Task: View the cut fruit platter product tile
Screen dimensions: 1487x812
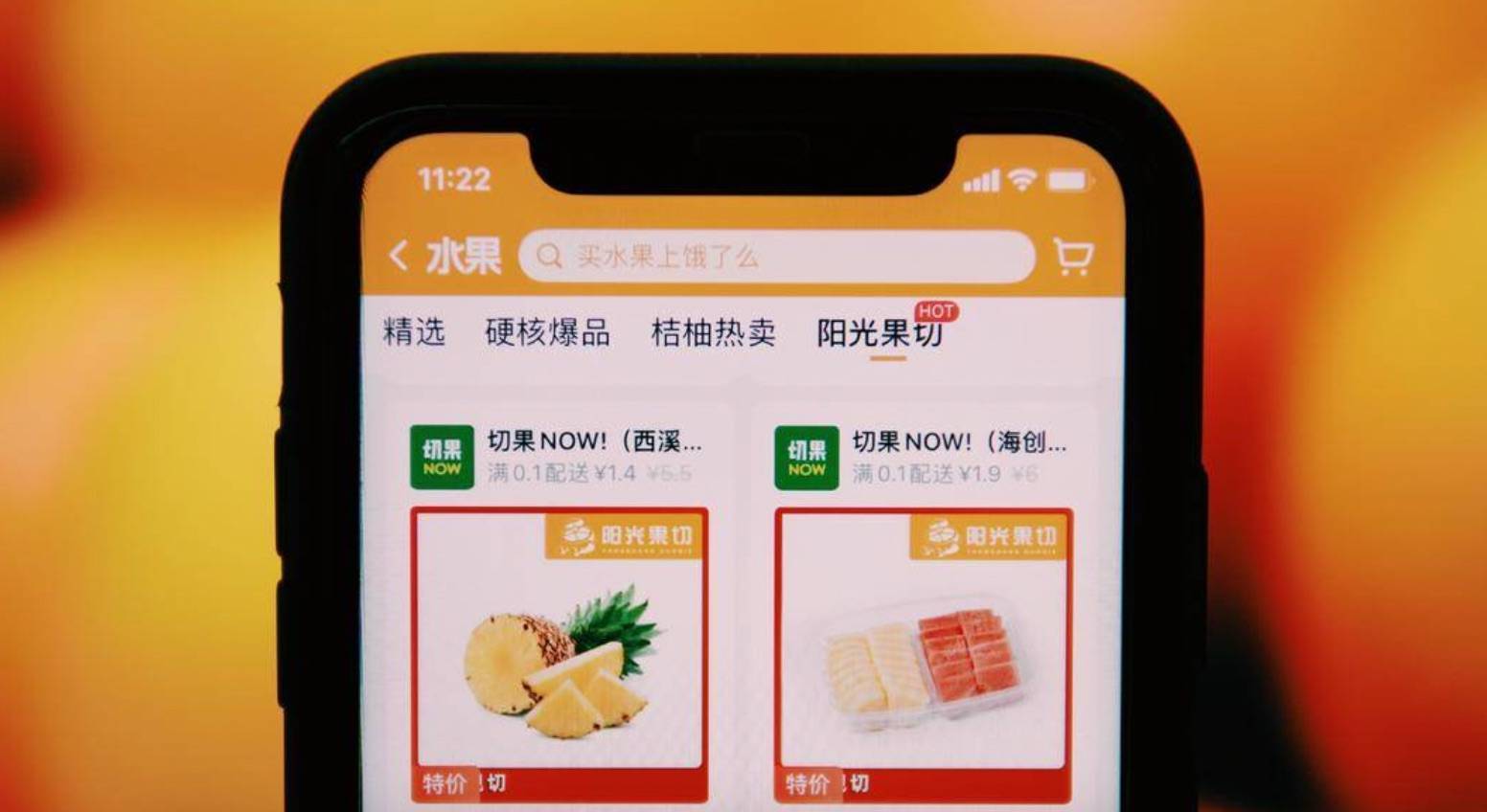Action: point(923,651)
